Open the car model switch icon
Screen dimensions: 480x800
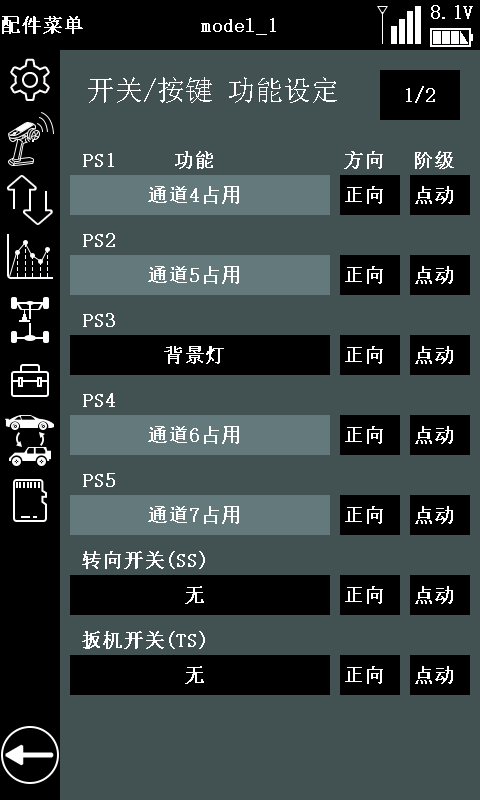coord(30,440)
